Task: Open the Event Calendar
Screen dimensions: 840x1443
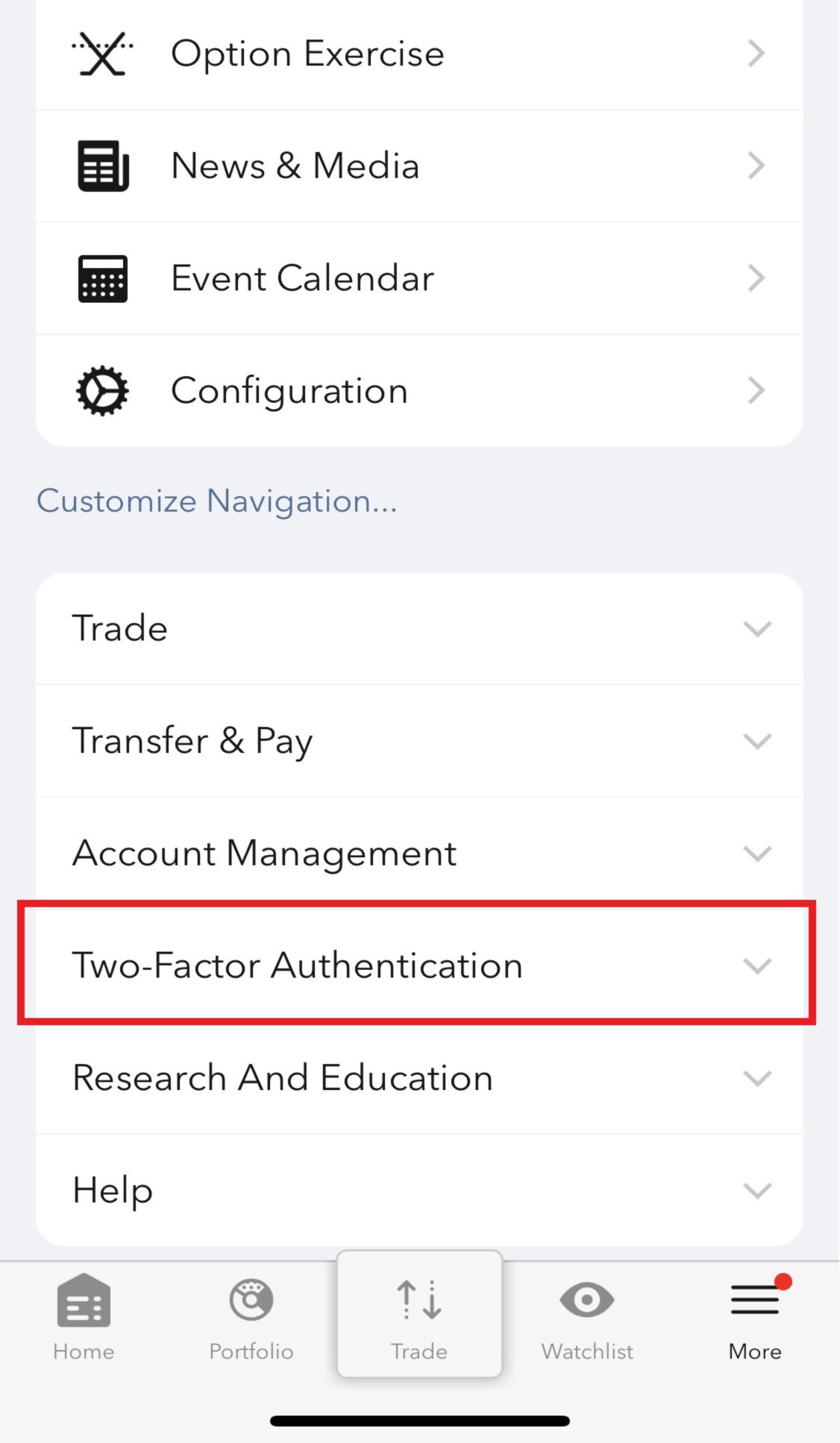Action: pyautogui.click(x=419, y=278)
